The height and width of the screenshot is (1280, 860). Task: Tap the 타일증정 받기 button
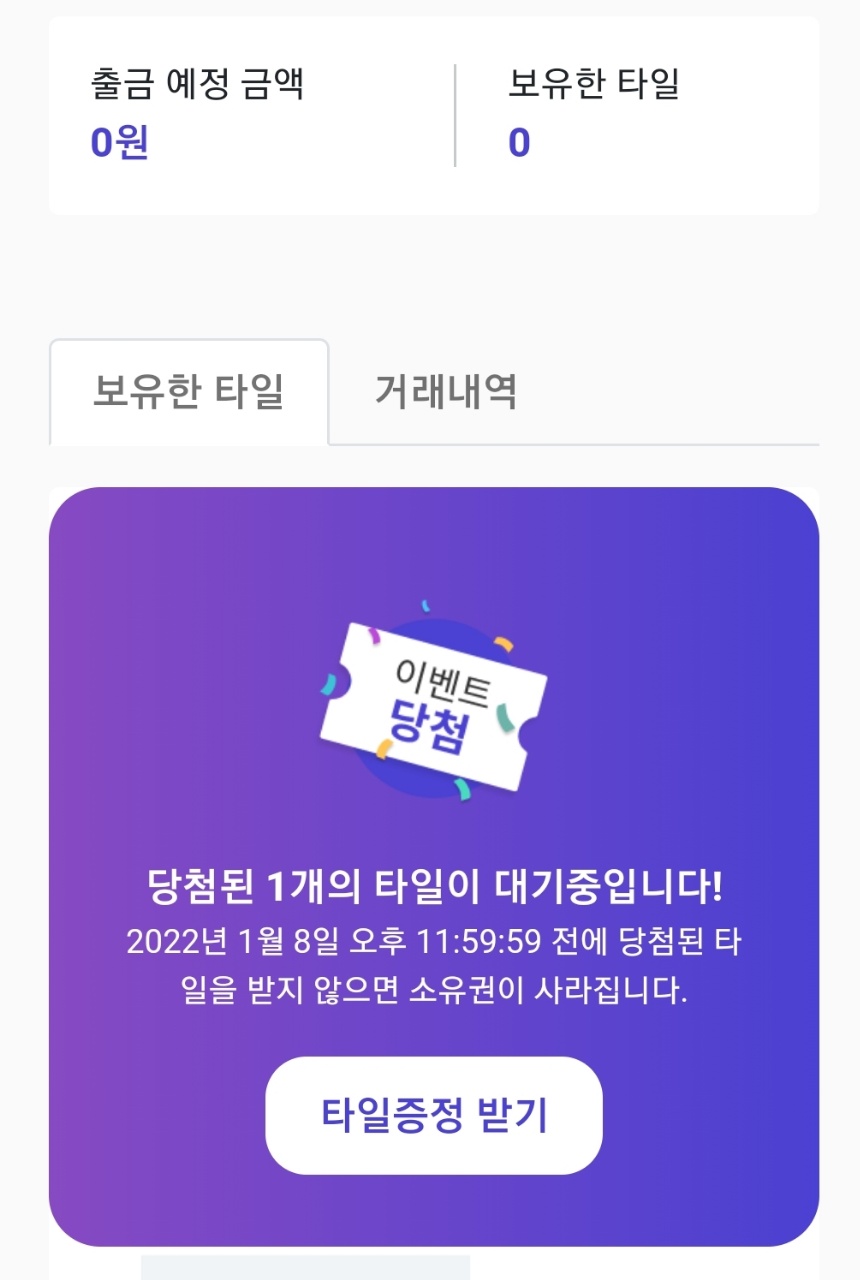(x=434, y=1115)
